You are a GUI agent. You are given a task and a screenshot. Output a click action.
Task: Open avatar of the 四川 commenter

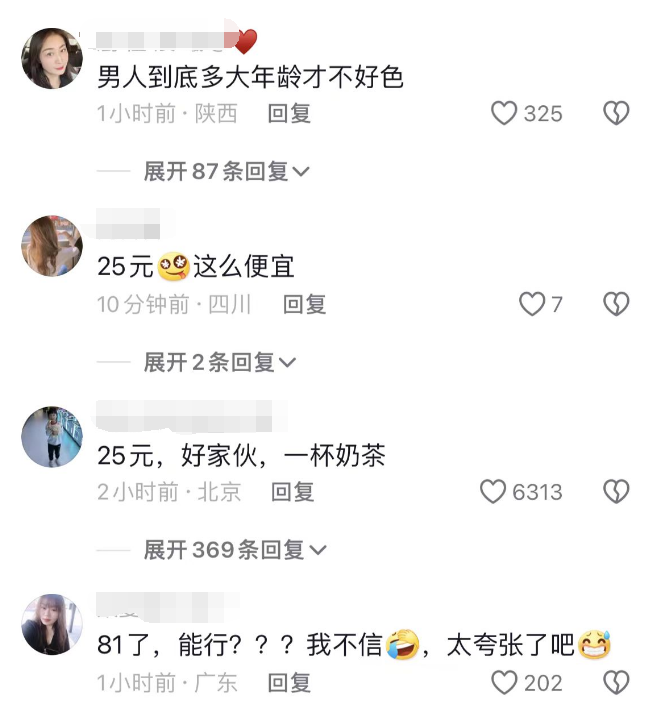coord(52,246)
